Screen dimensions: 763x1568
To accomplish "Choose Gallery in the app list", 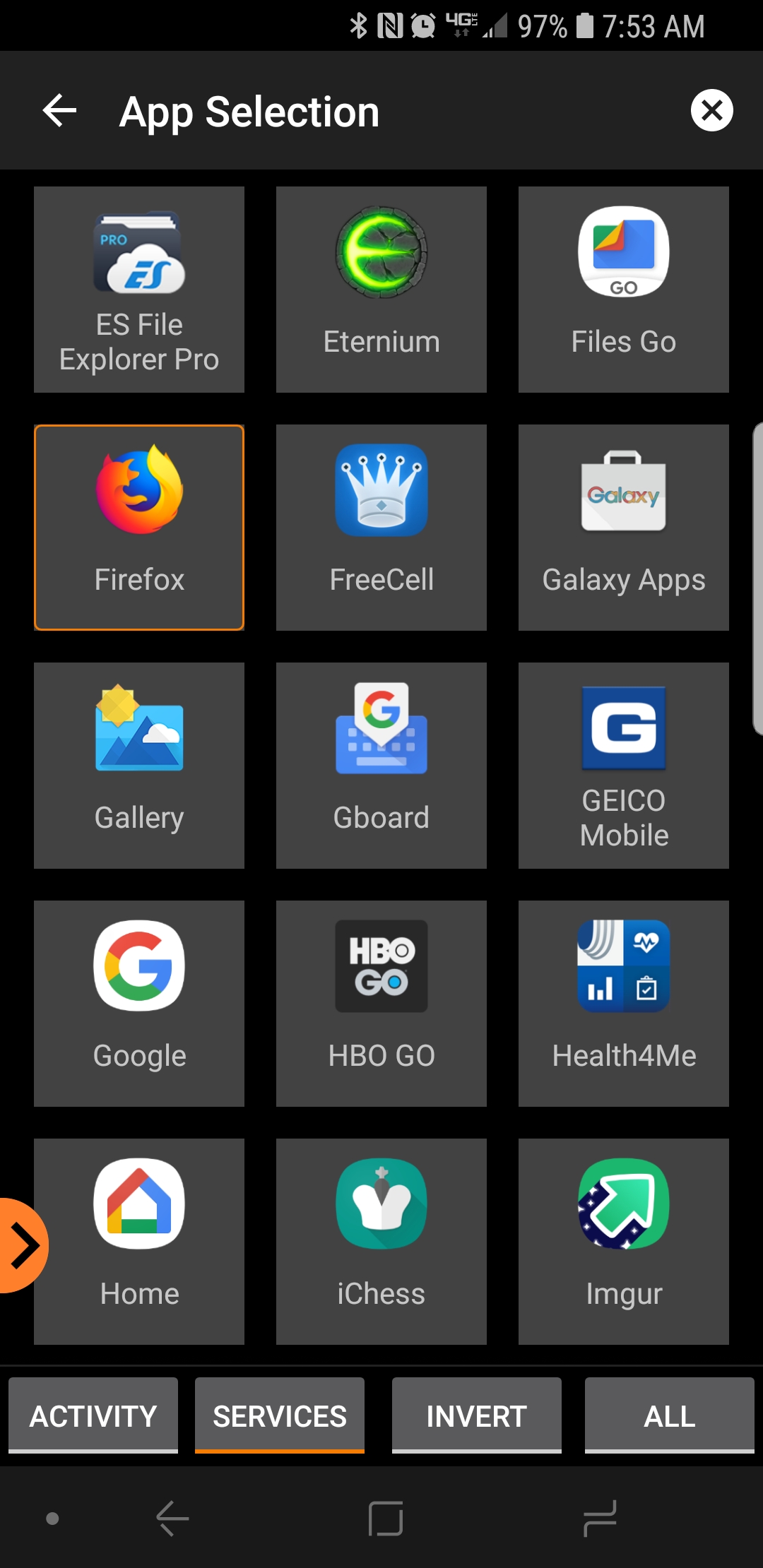I will [139, 766].
